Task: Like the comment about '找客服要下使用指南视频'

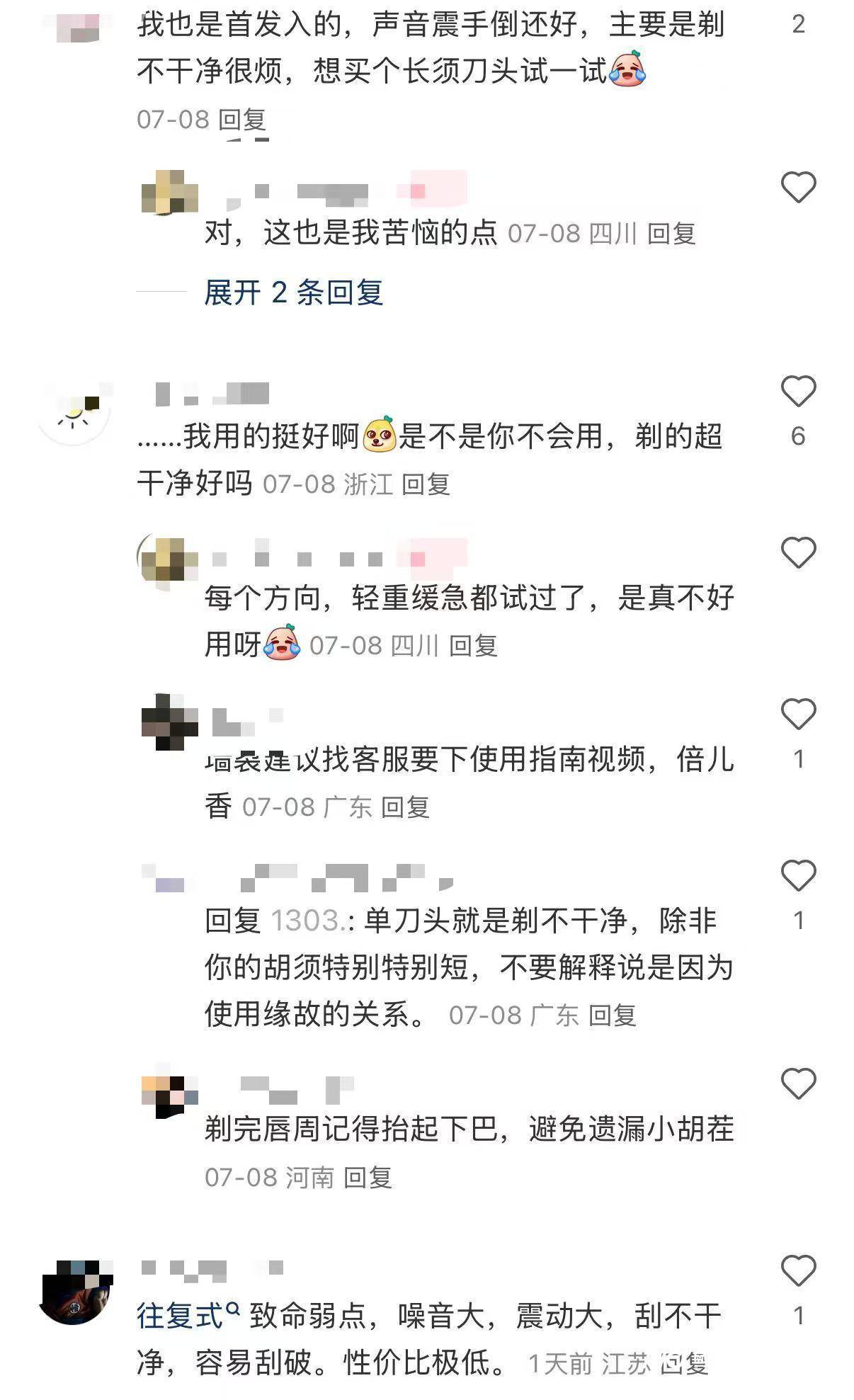Action: (x=798, y=714)
